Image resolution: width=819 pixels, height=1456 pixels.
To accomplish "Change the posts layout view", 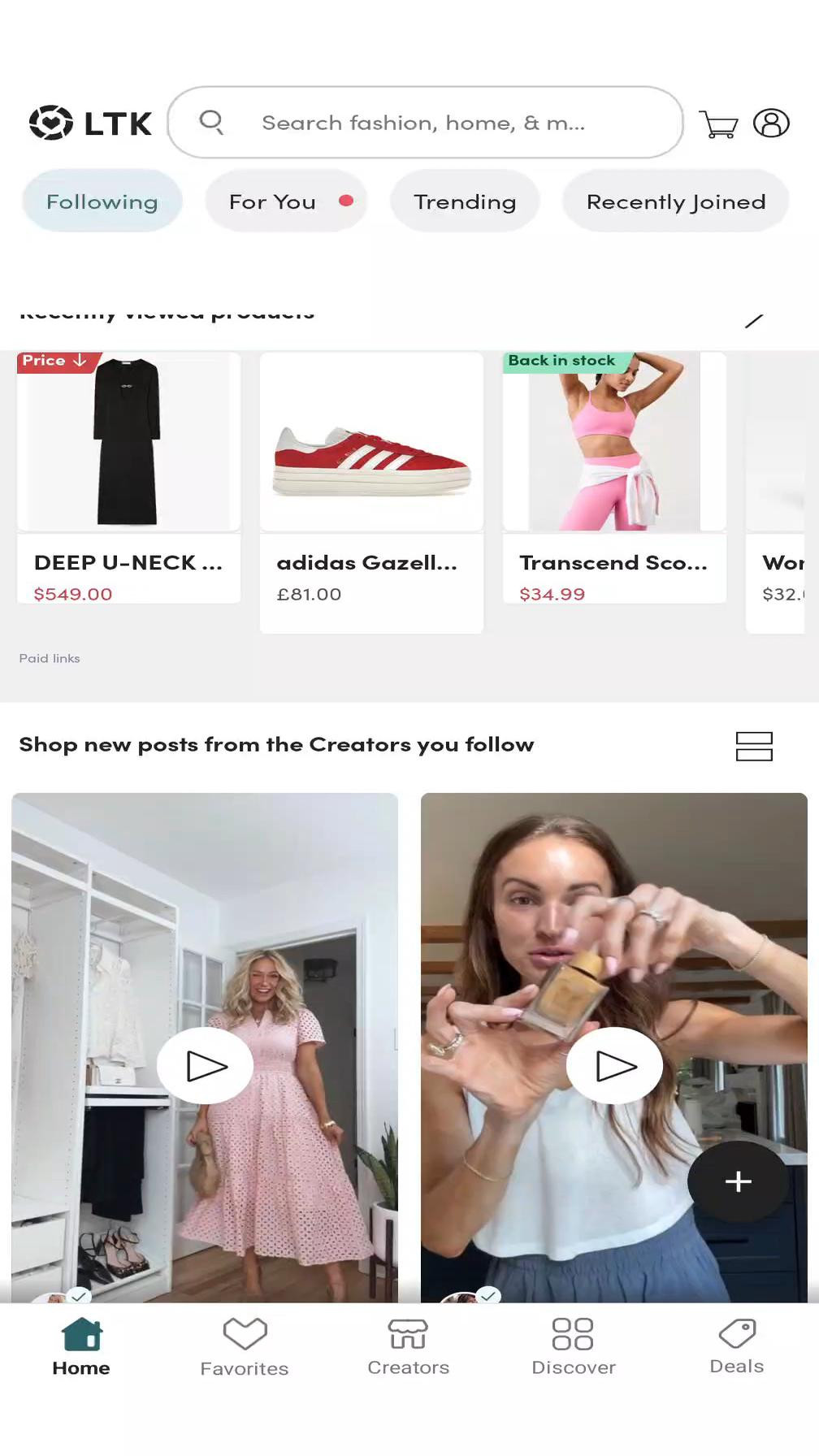I will (754, 746).
